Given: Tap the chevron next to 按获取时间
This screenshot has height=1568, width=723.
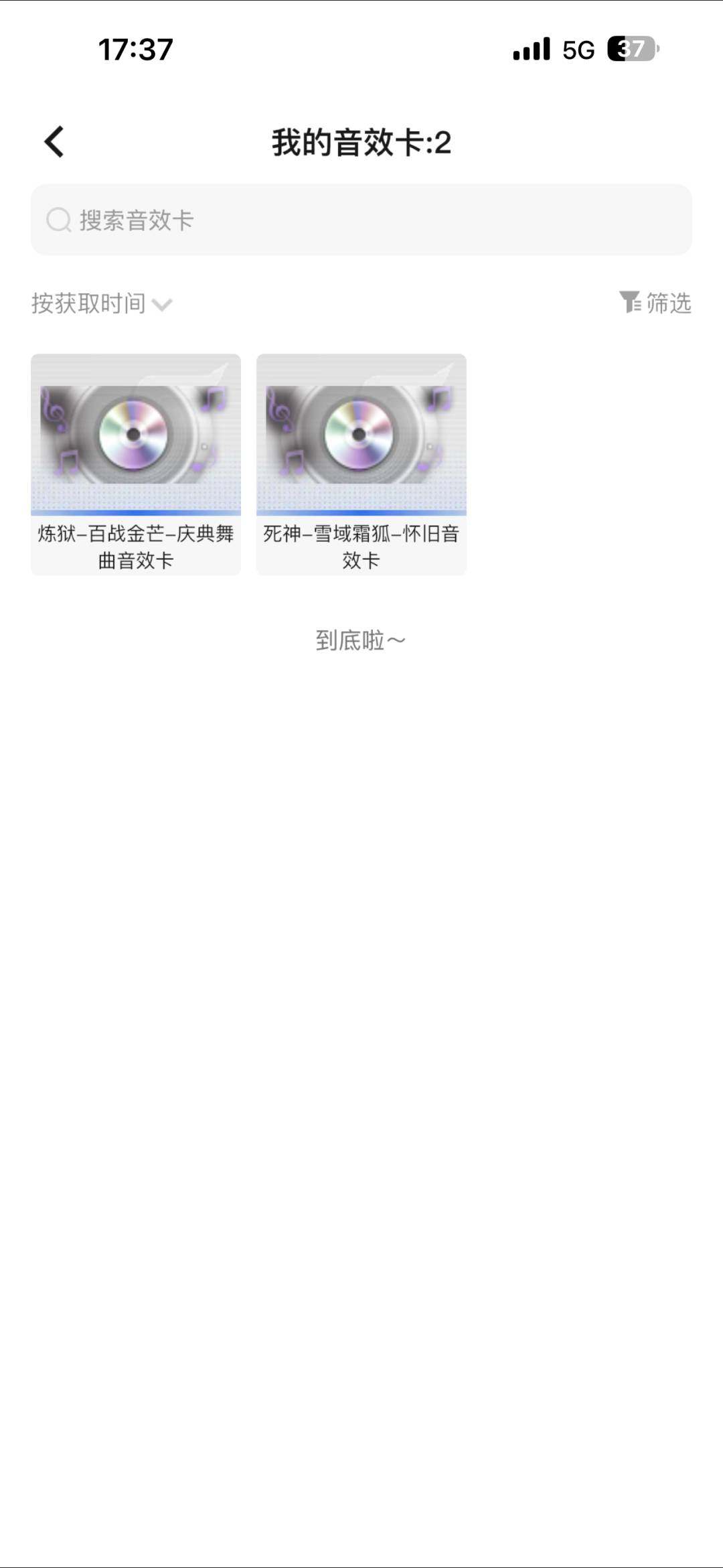Looking at the screenshot, I should point(162,305).
